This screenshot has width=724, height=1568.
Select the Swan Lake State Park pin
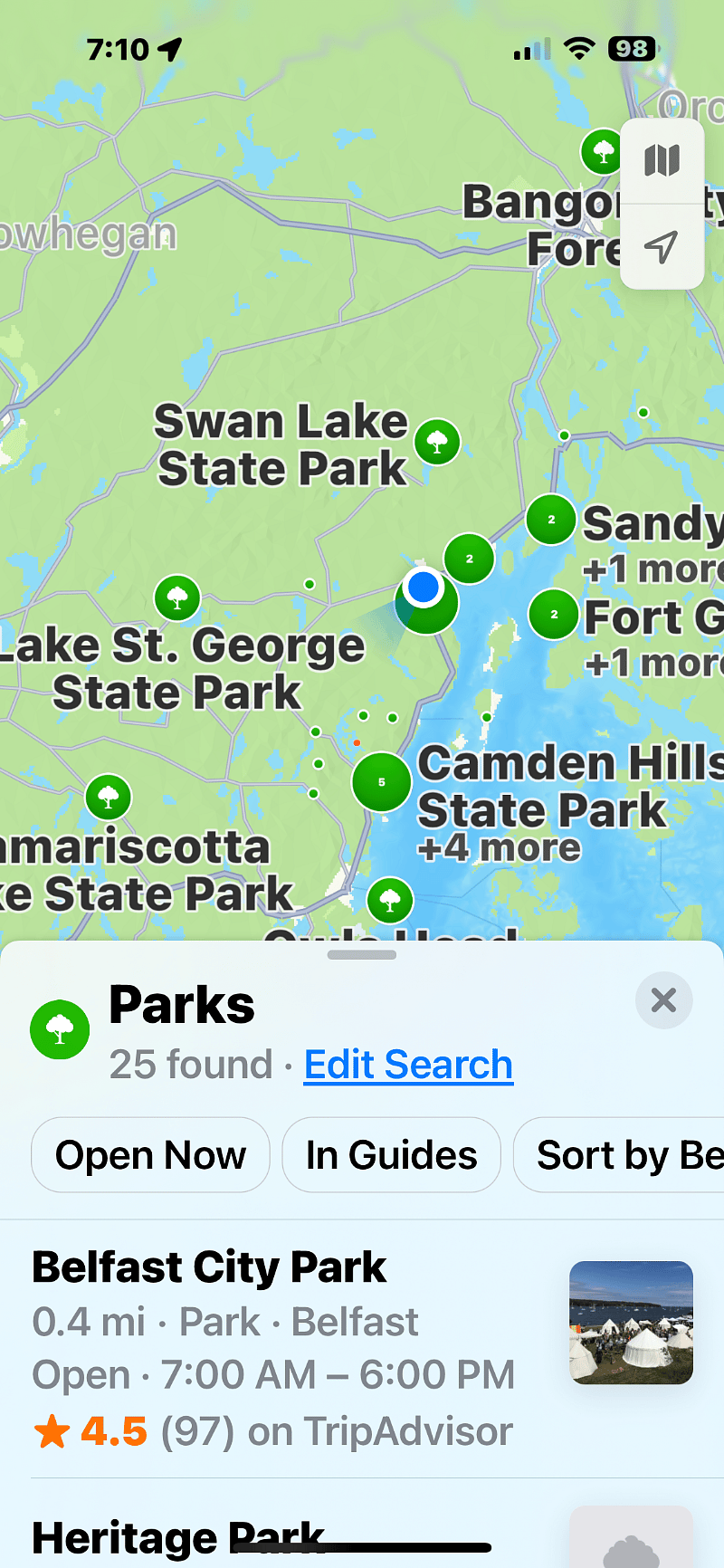pos(437,442)
